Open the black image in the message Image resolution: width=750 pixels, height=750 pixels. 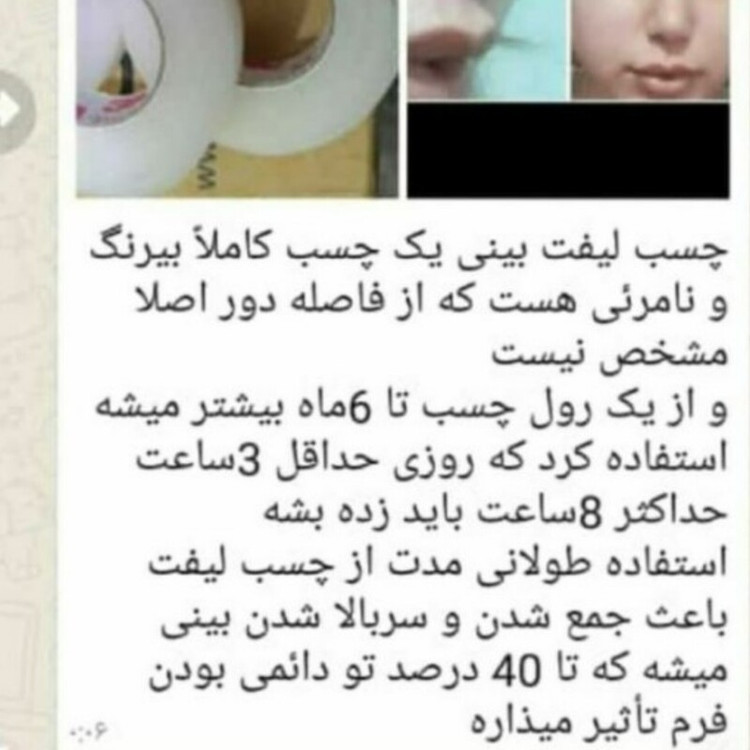(x=568, y=150)
